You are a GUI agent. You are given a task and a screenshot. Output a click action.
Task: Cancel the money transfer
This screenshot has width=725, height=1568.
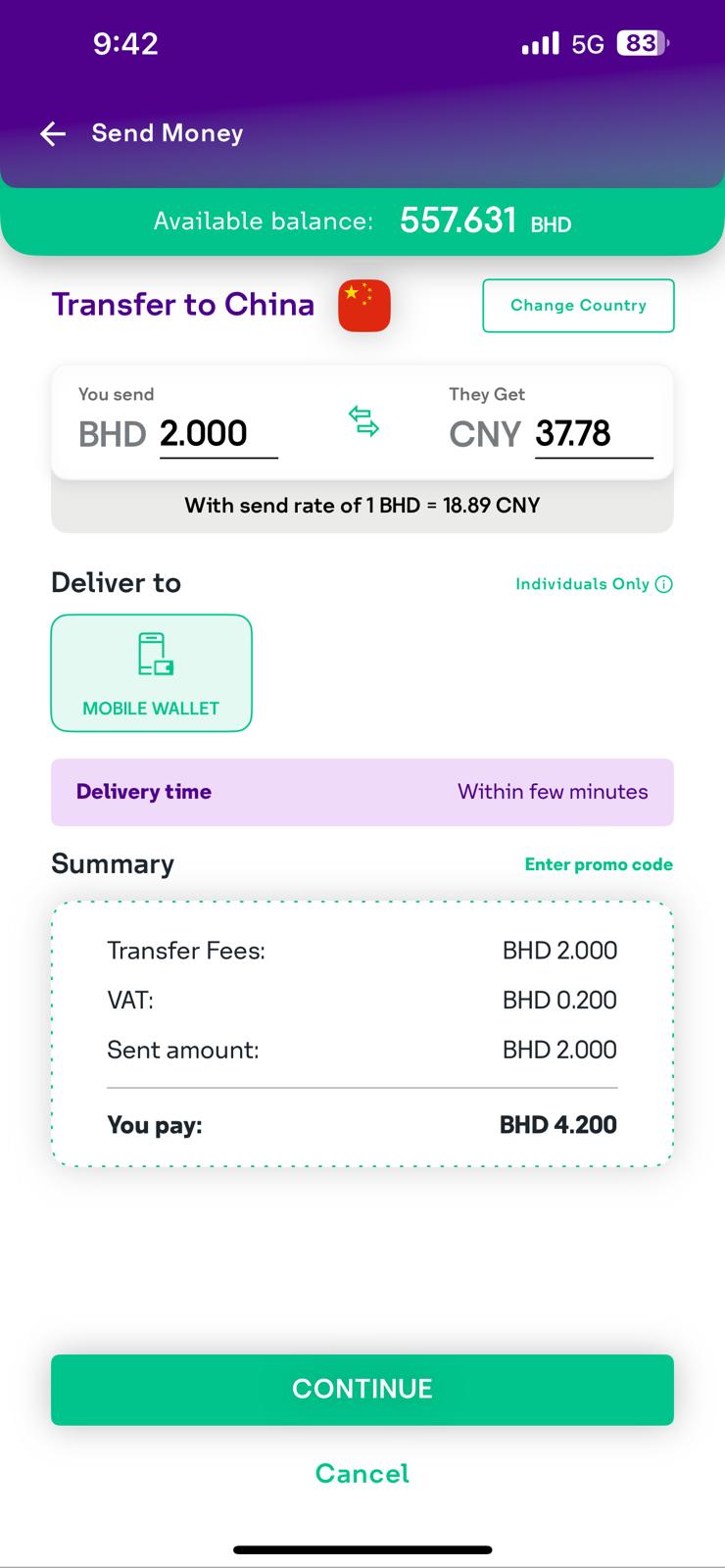point(362,1473)
